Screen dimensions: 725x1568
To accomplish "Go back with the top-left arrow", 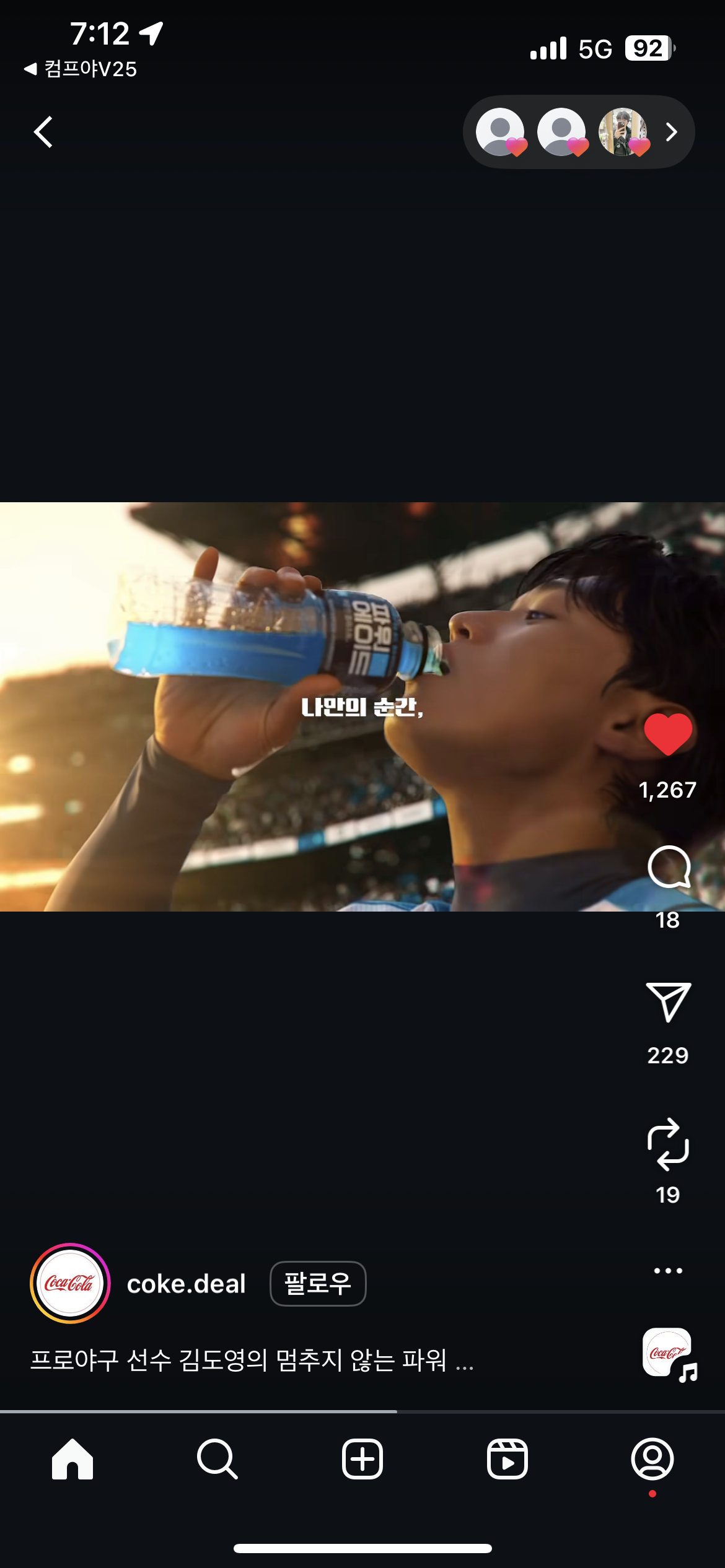I will pos(43,132).
